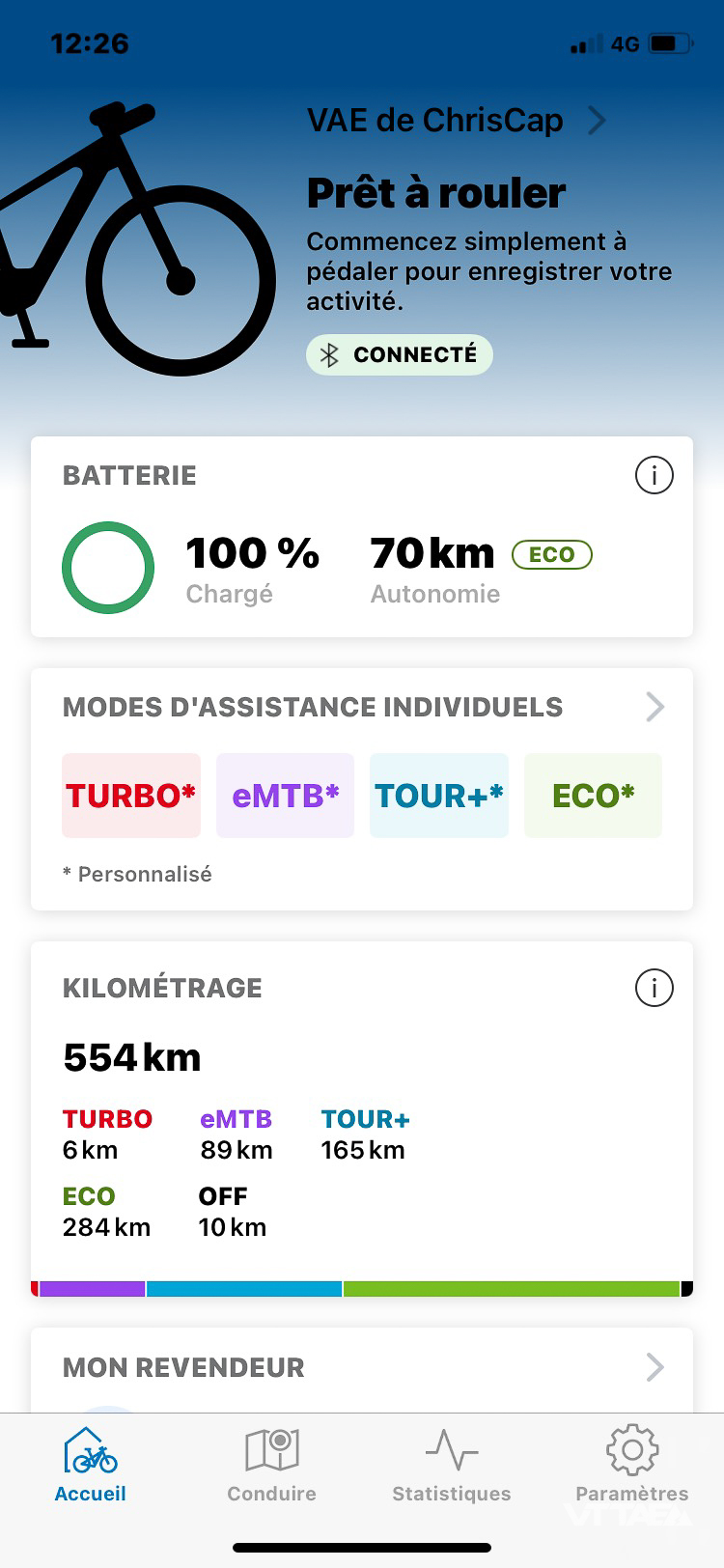
Task: Open the Kilométrage info icon
Action: pyautogui.click(x=654, y=988)
